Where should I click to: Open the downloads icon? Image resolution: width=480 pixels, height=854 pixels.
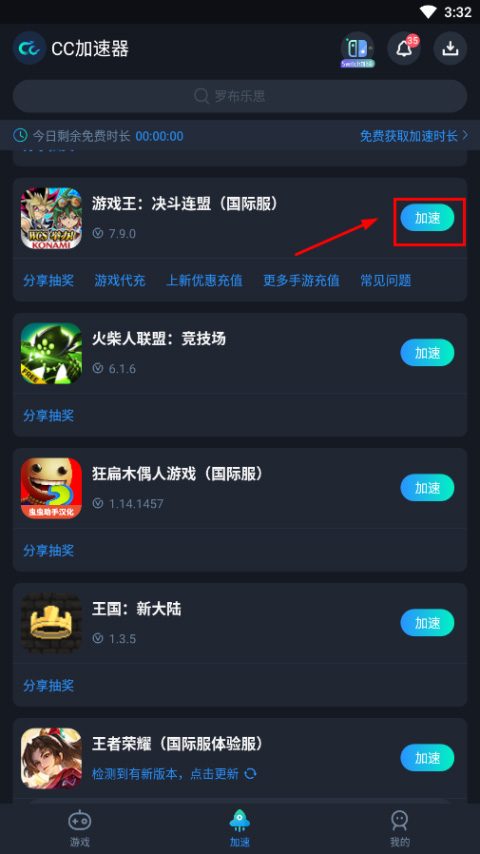pyautogui.click(x=450, y=48)
